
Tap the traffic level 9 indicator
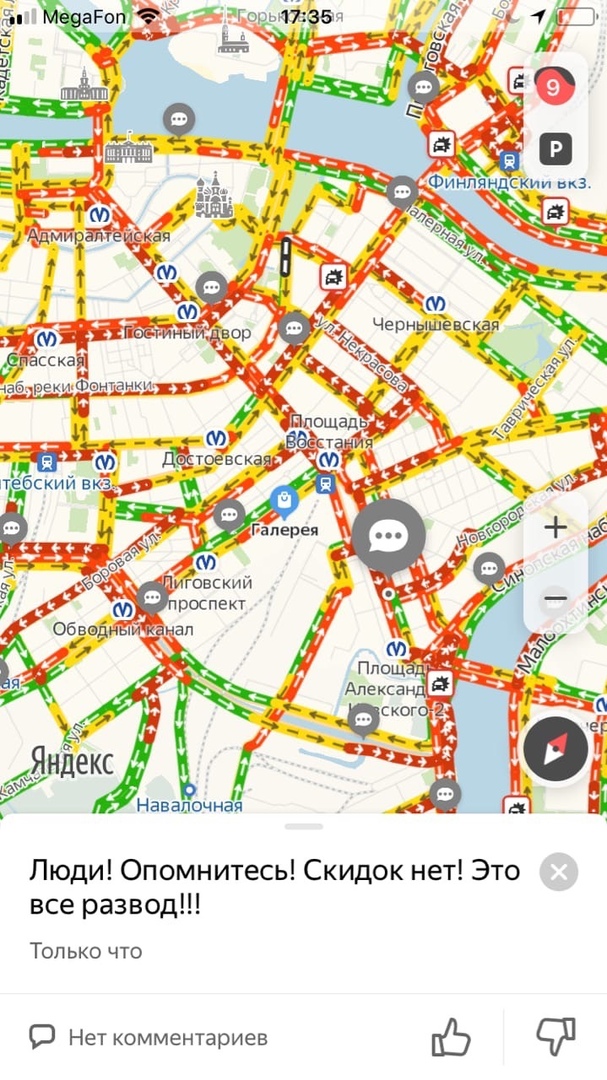pyautogui.click(x=554, y=88)
